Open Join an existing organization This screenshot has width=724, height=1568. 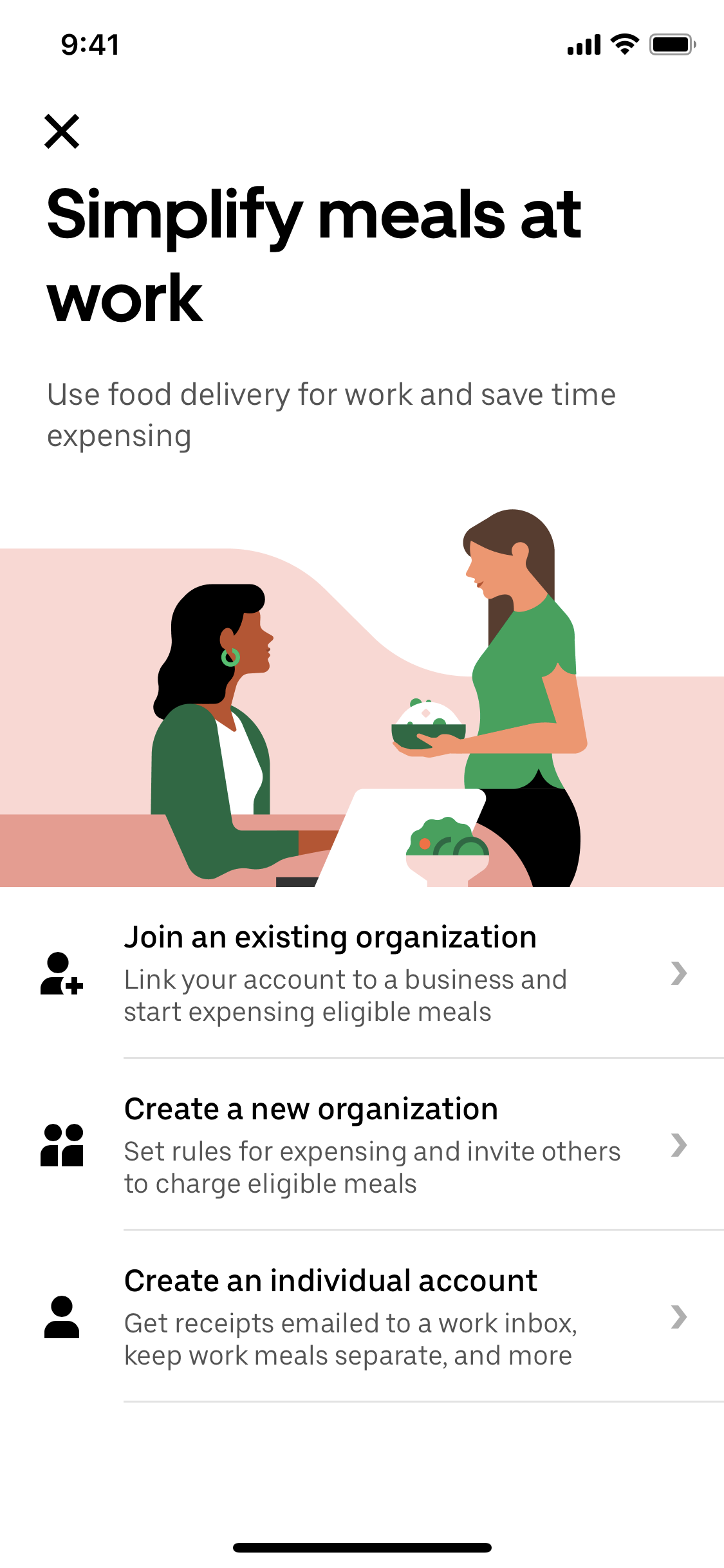[x=362, y=973]
